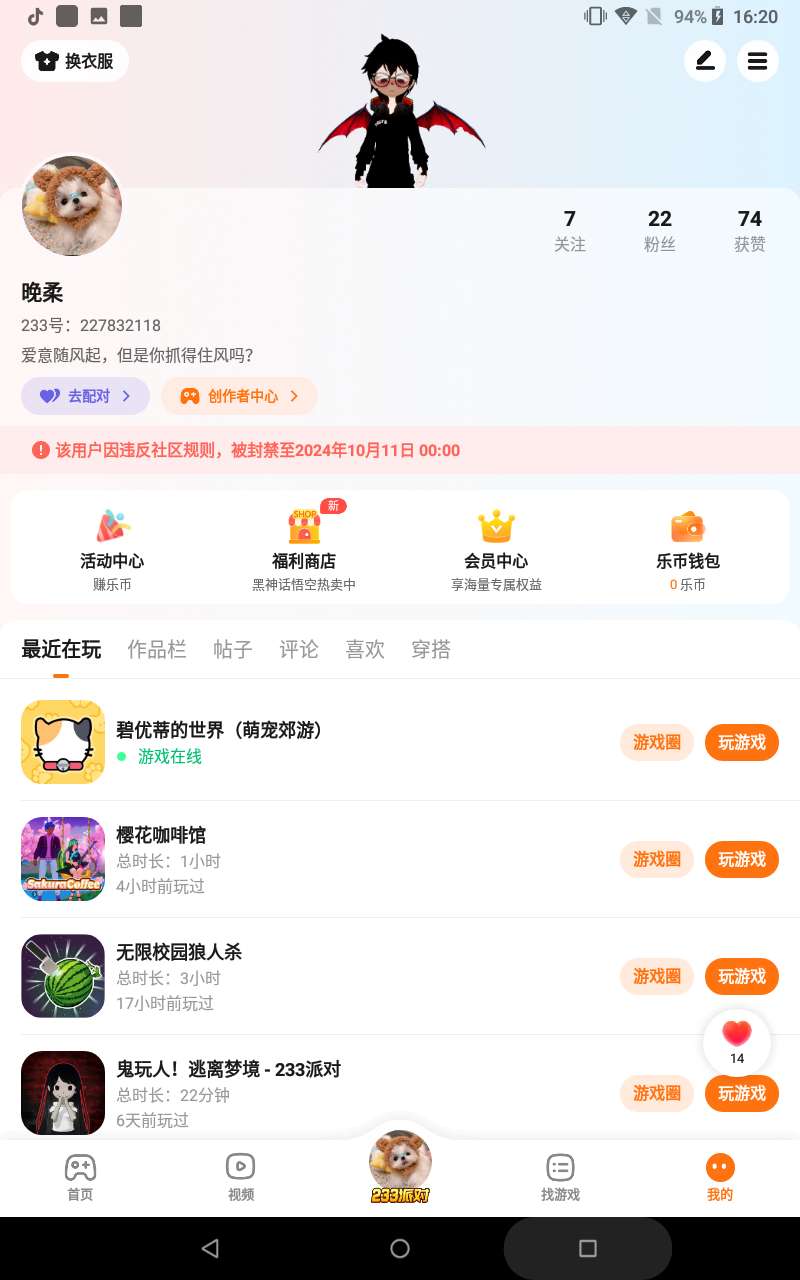Viewport: 800px width, 1280px height.
Task: Go to the 首页 home tab
Action: [x=80, y=1177]
